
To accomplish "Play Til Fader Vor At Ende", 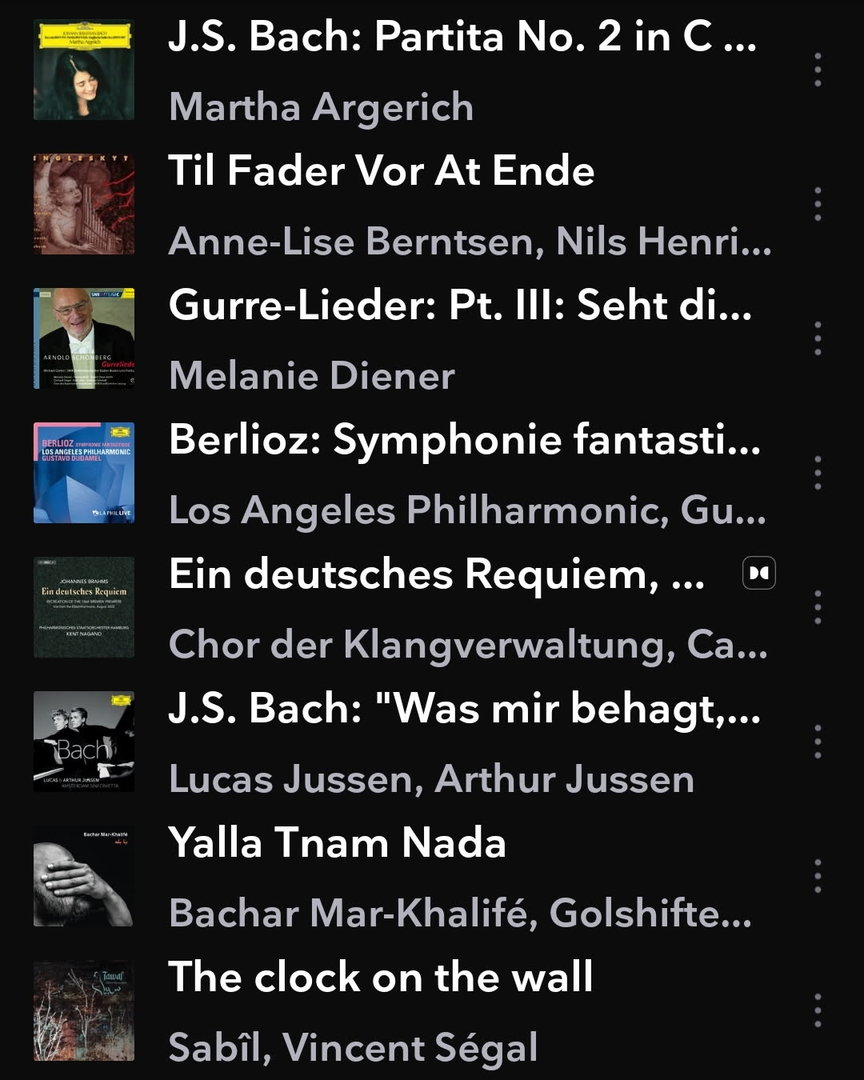I will click(382, 172).
